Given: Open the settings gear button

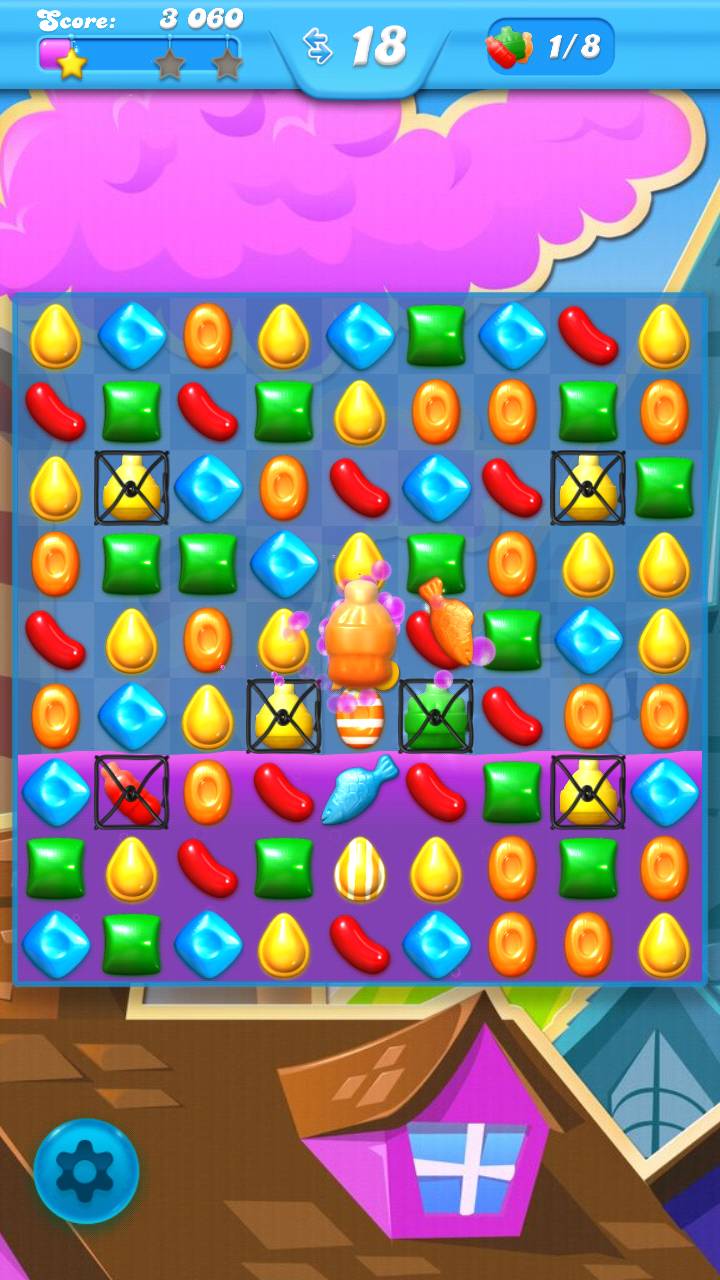Looking at the screenshot, I should (85, 1170).
